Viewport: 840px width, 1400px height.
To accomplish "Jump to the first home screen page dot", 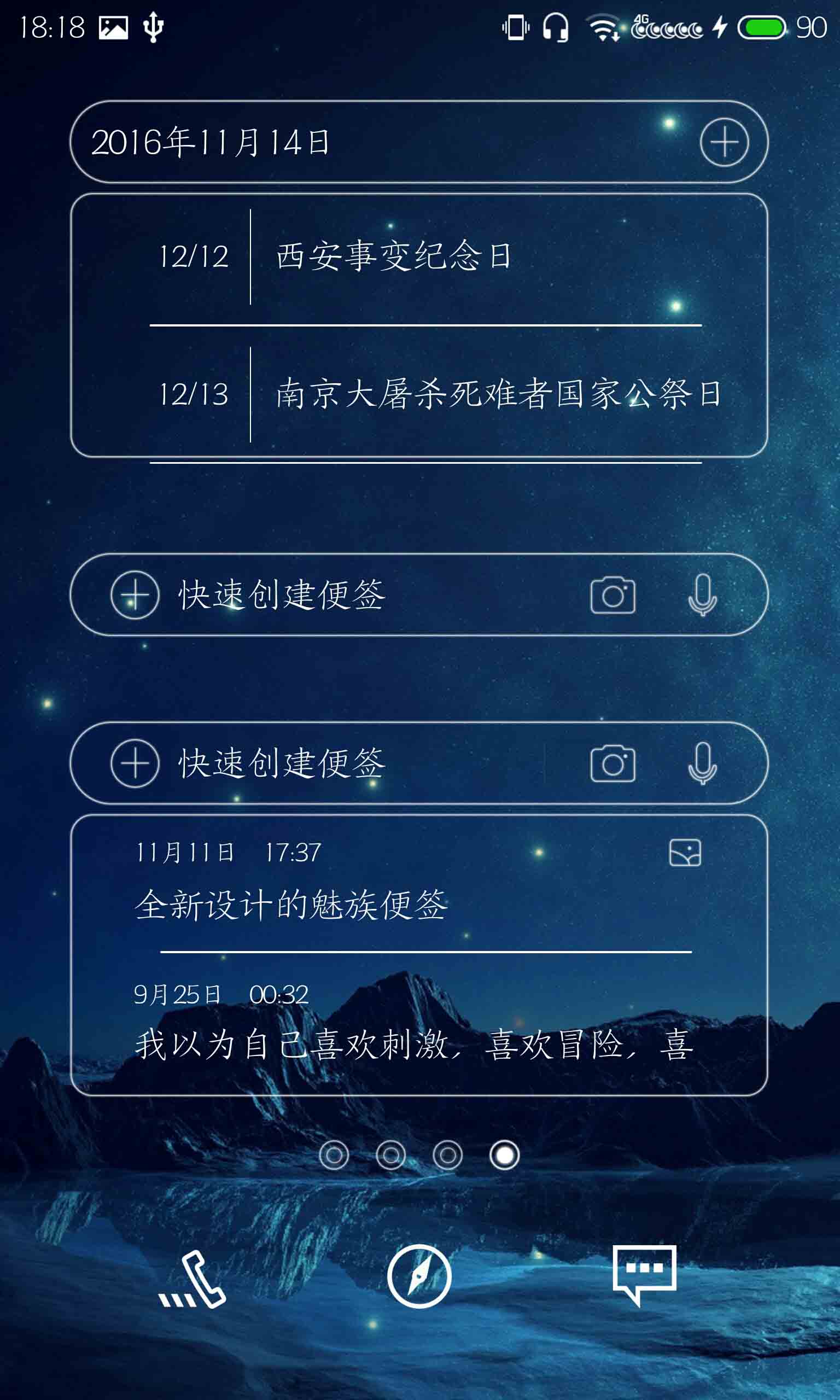I will tap(334, 1155).
